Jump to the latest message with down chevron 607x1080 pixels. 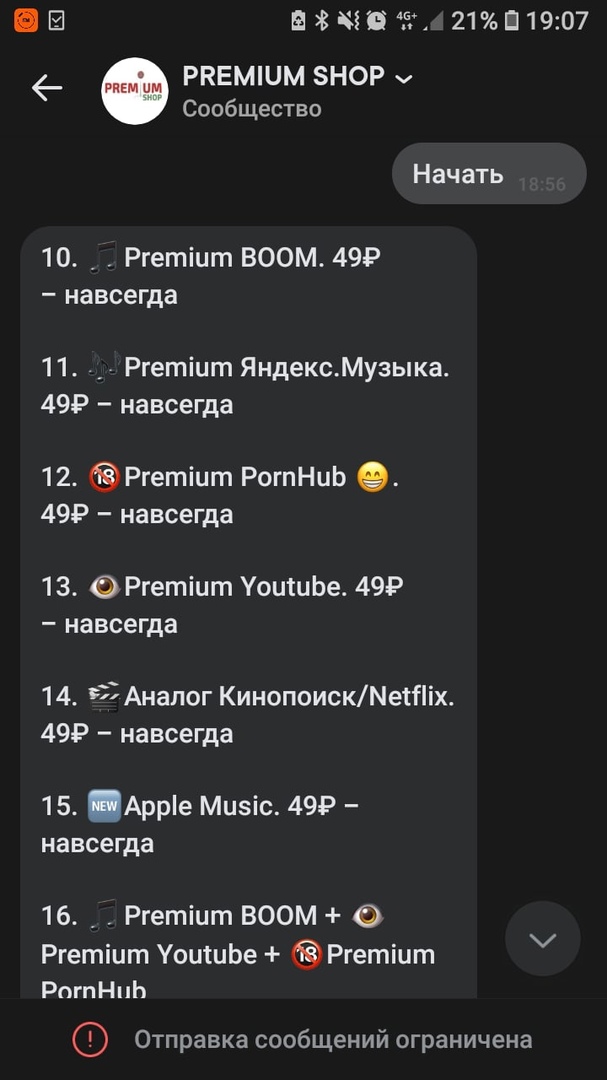[542, 938]
